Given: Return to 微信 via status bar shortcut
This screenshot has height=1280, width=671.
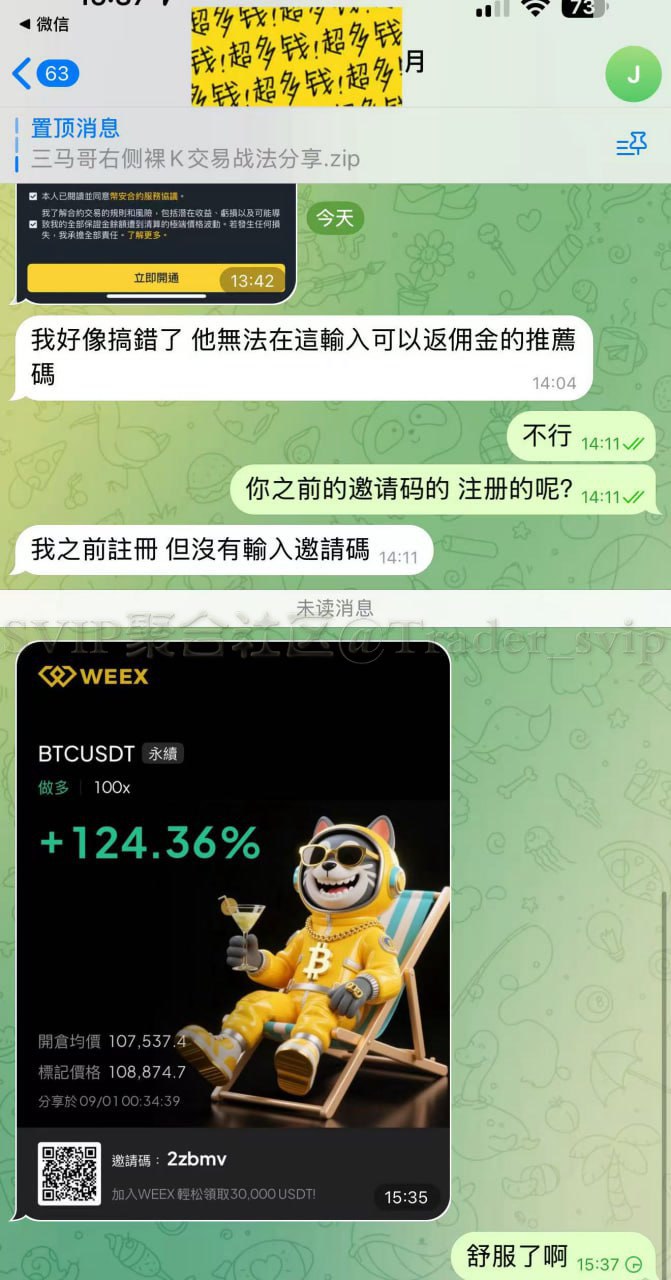Looking at the screenshot, I should click(x=44, y=24).
